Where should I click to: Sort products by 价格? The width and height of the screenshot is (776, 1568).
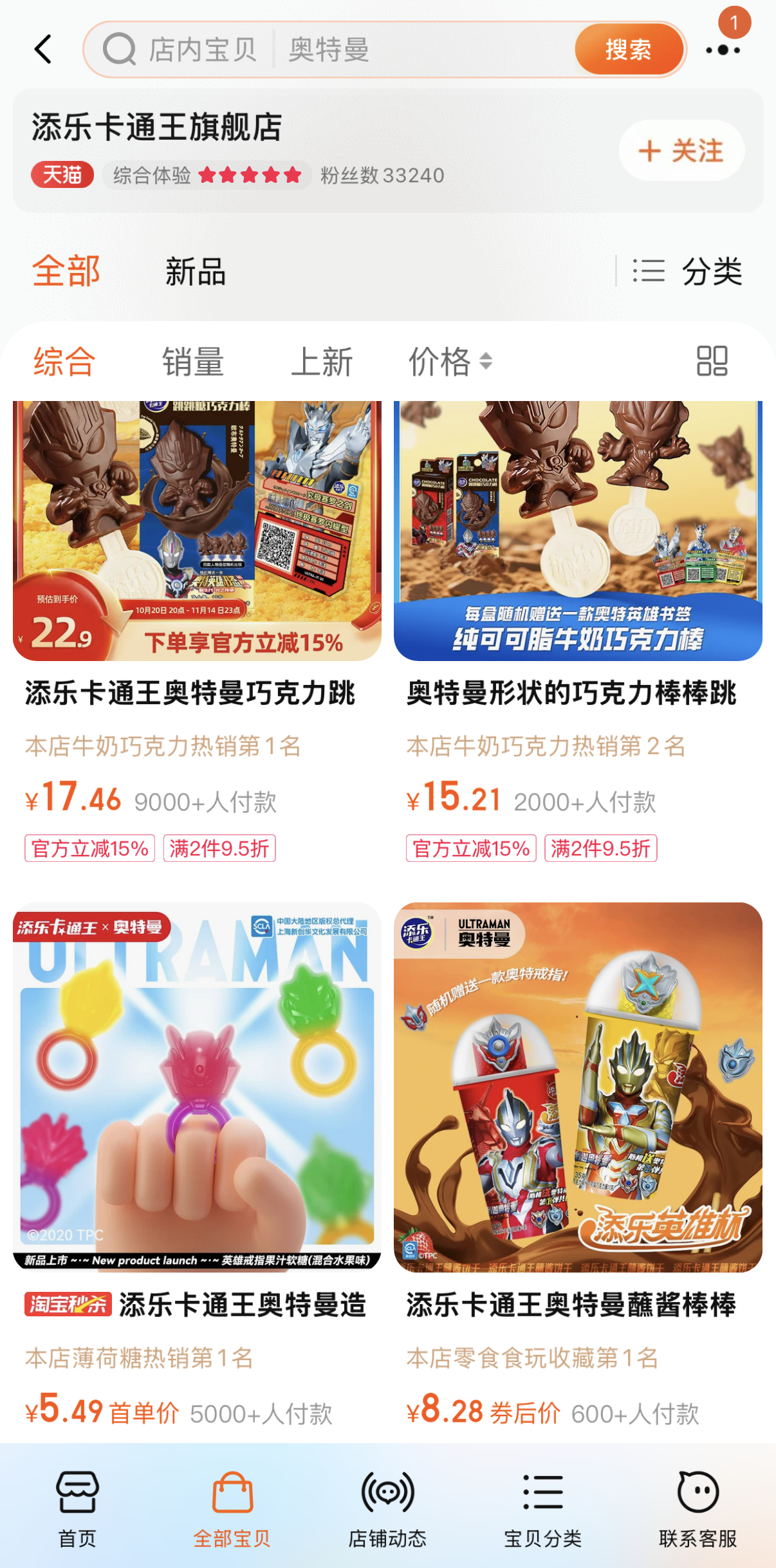tap(450, 361)
